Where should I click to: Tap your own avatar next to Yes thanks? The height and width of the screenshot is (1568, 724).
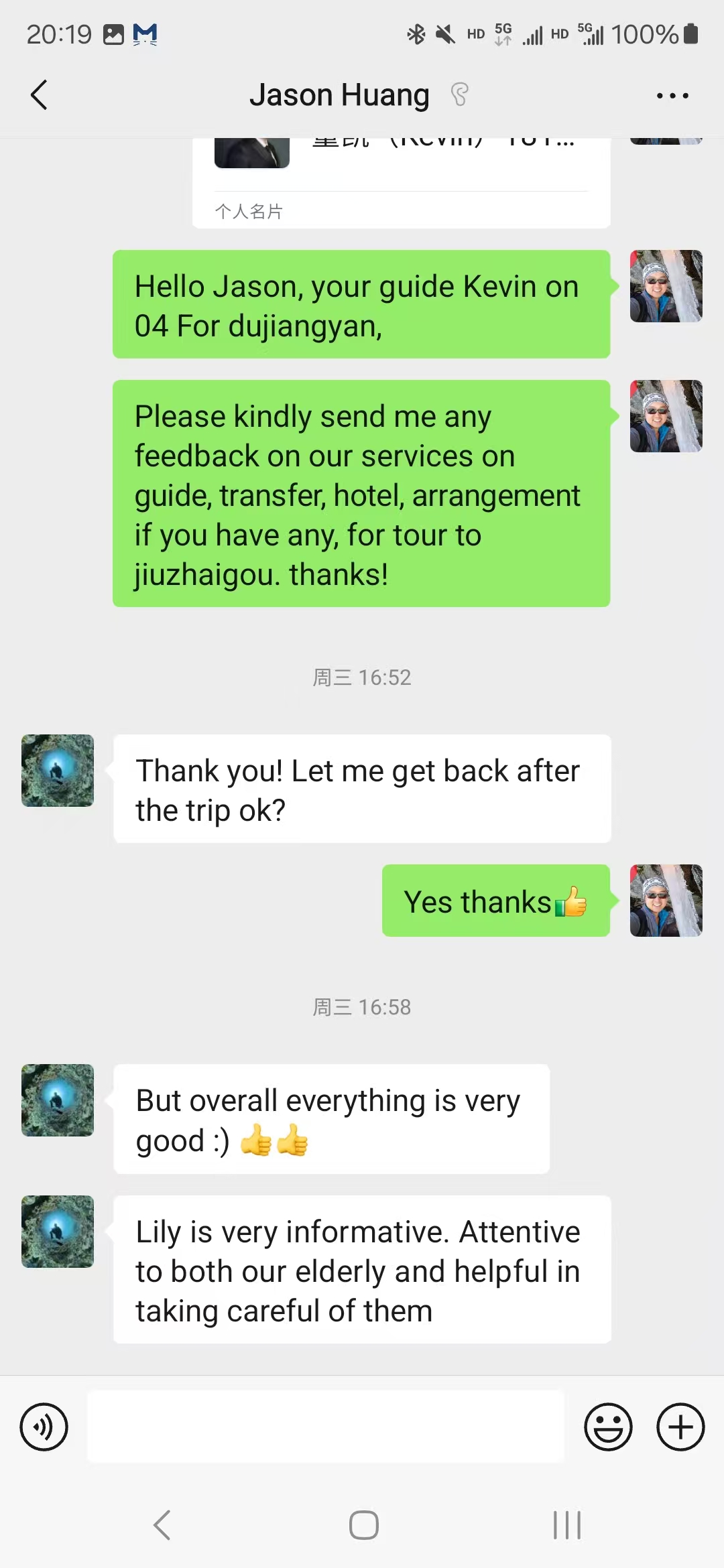point(666,901)
